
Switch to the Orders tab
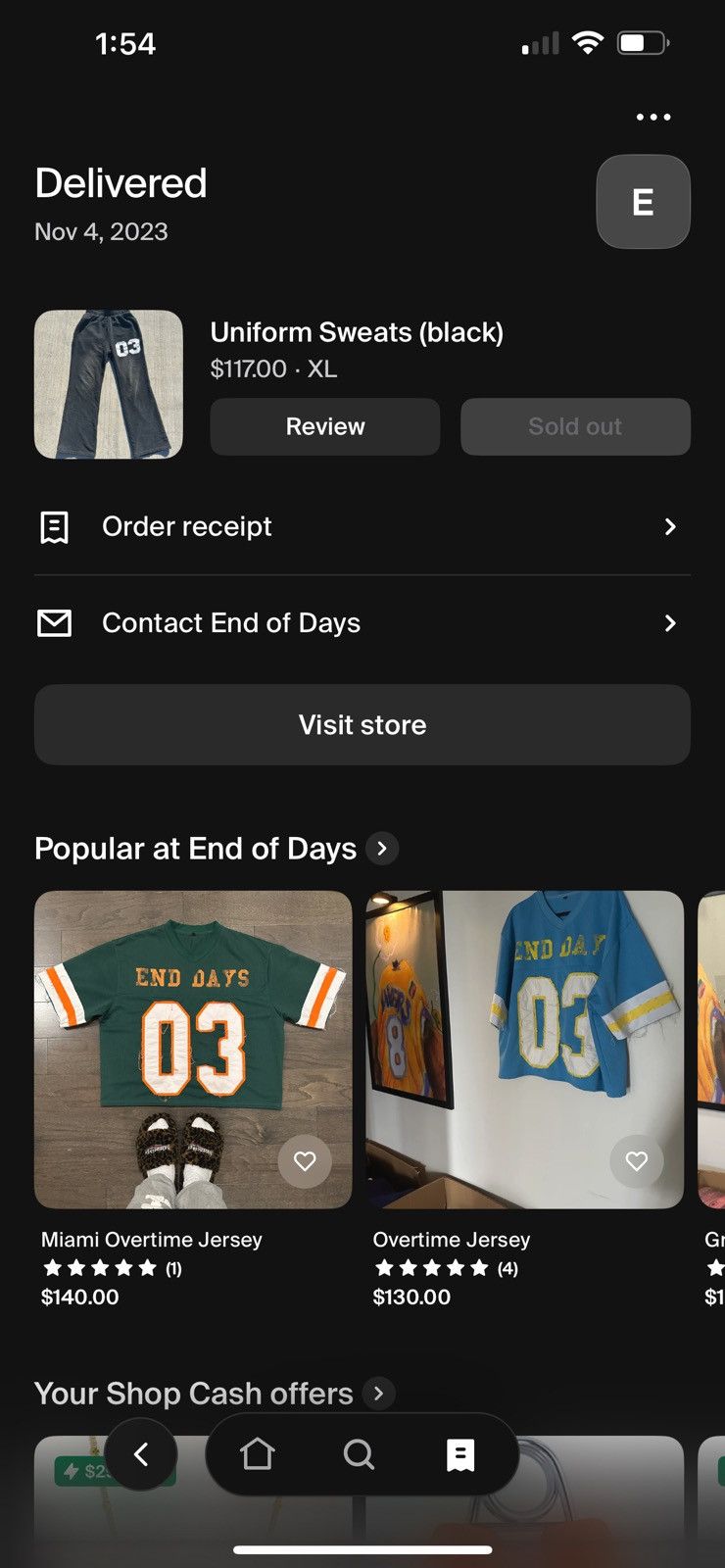[460, 1455]
